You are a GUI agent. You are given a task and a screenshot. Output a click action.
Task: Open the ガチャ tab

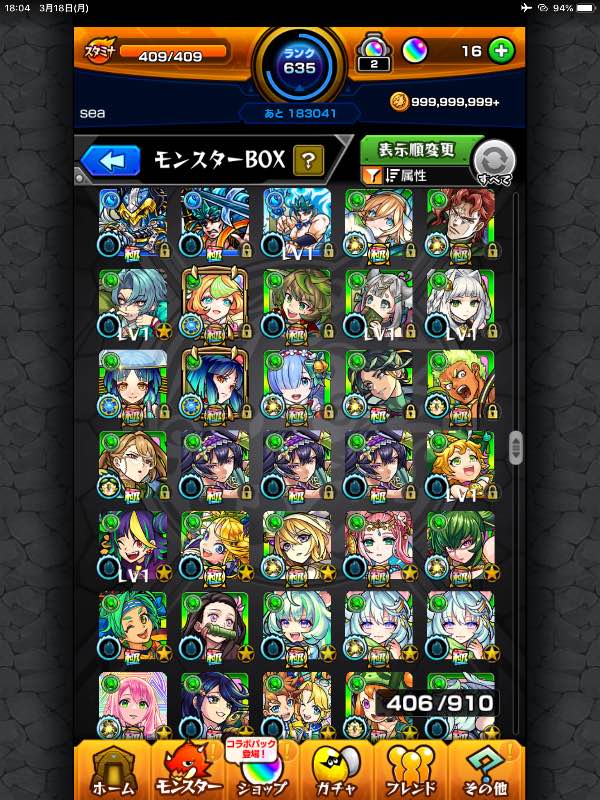(x=337, y=770)
